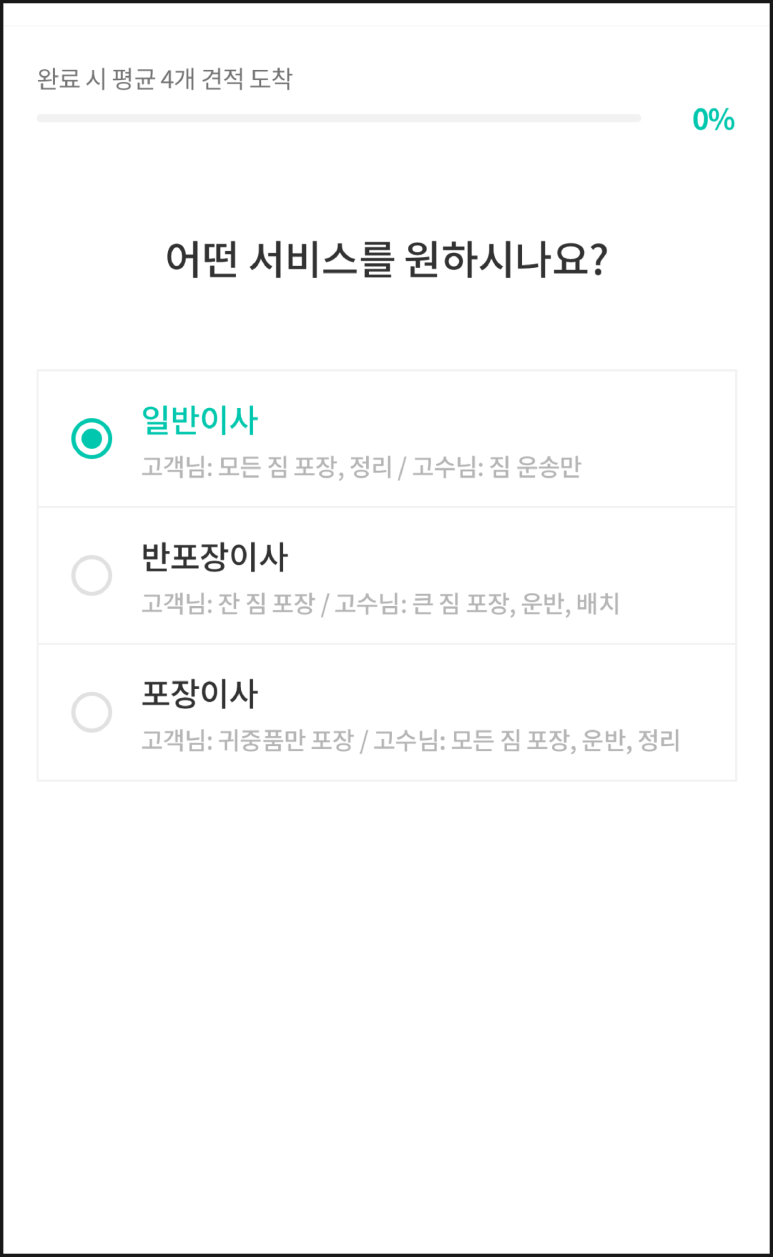
Task: Click the selected green radio indicator
Action: (x=91, y=437)
